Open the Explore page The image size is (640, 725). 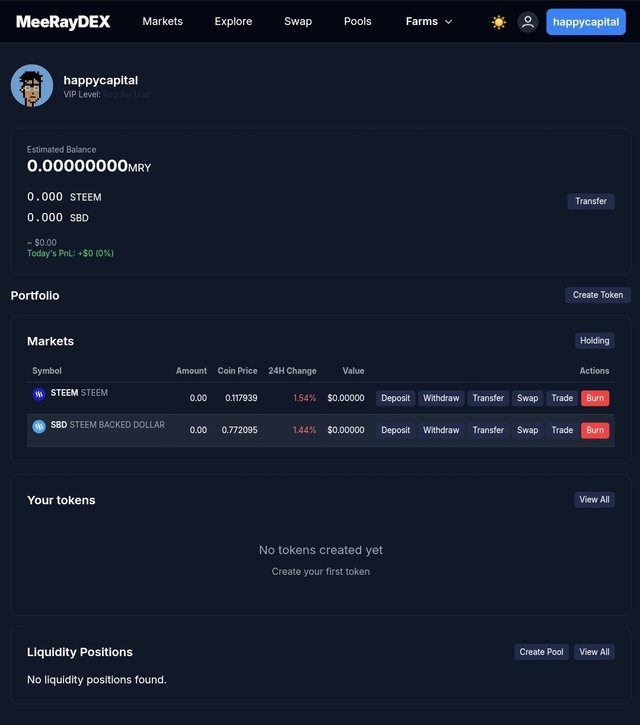pyautogui.click(x=233, y=21)
